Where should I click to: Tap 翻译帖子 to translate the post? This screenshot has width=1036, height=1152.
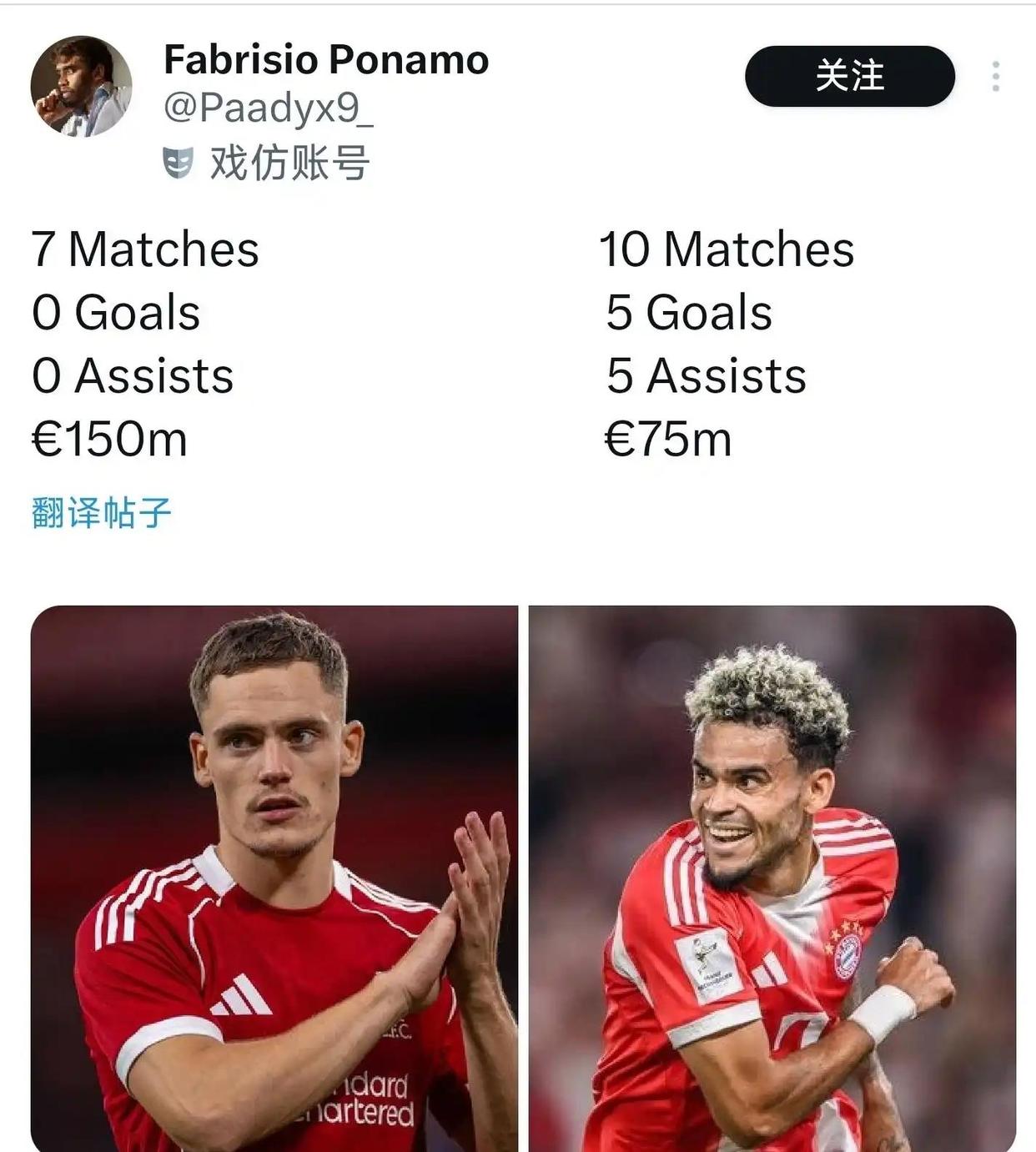(x=102, y=512)
